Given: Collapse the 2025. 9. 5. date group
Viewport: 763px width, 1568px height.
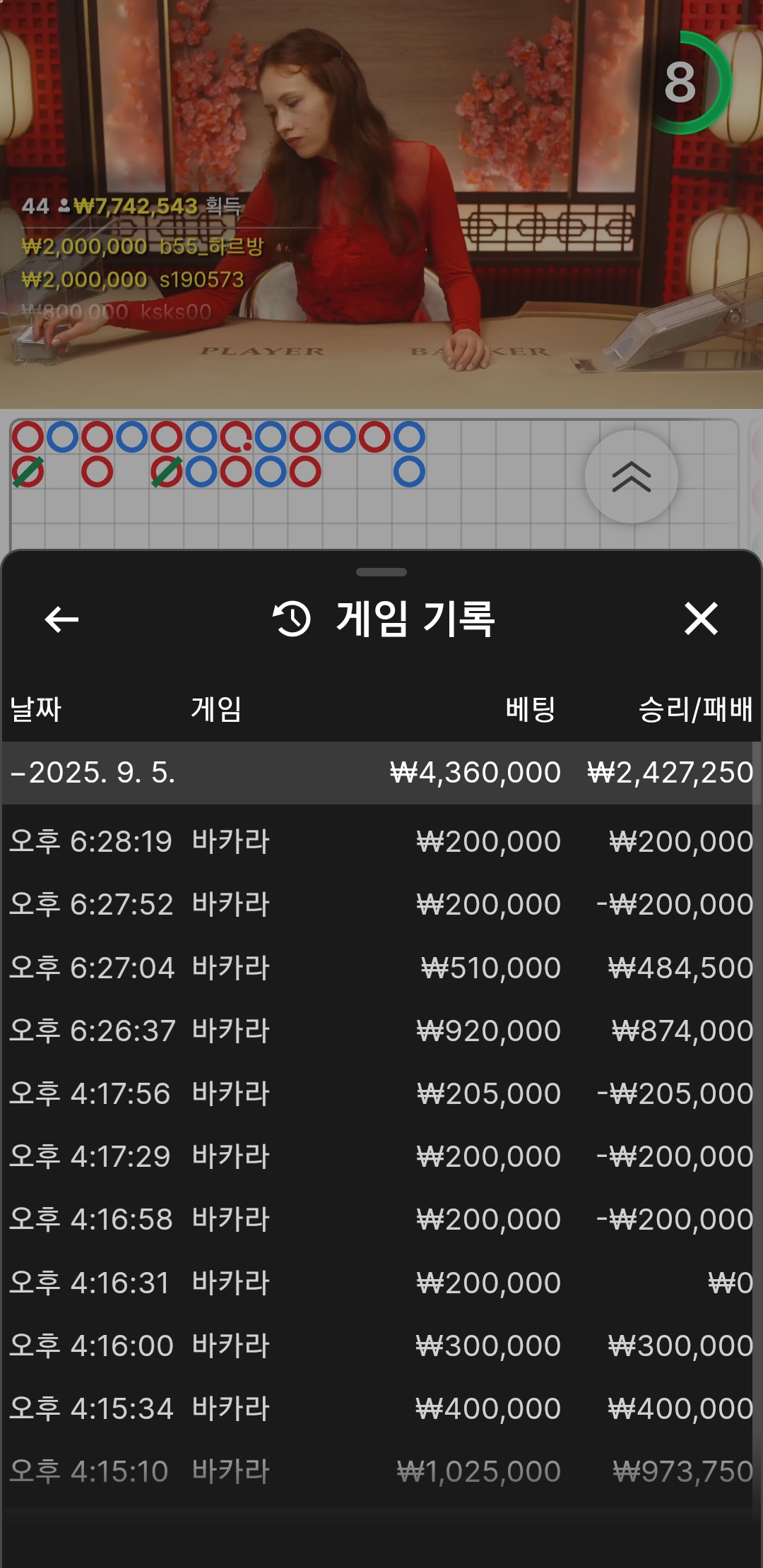Looking at the screenshot, I should click(92, 772).
